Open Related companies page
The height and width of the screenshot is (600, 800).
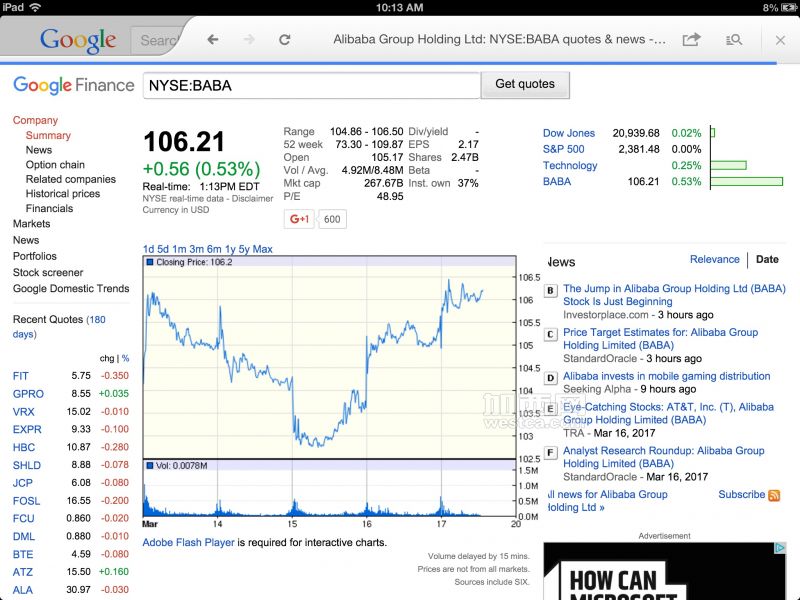70,180
